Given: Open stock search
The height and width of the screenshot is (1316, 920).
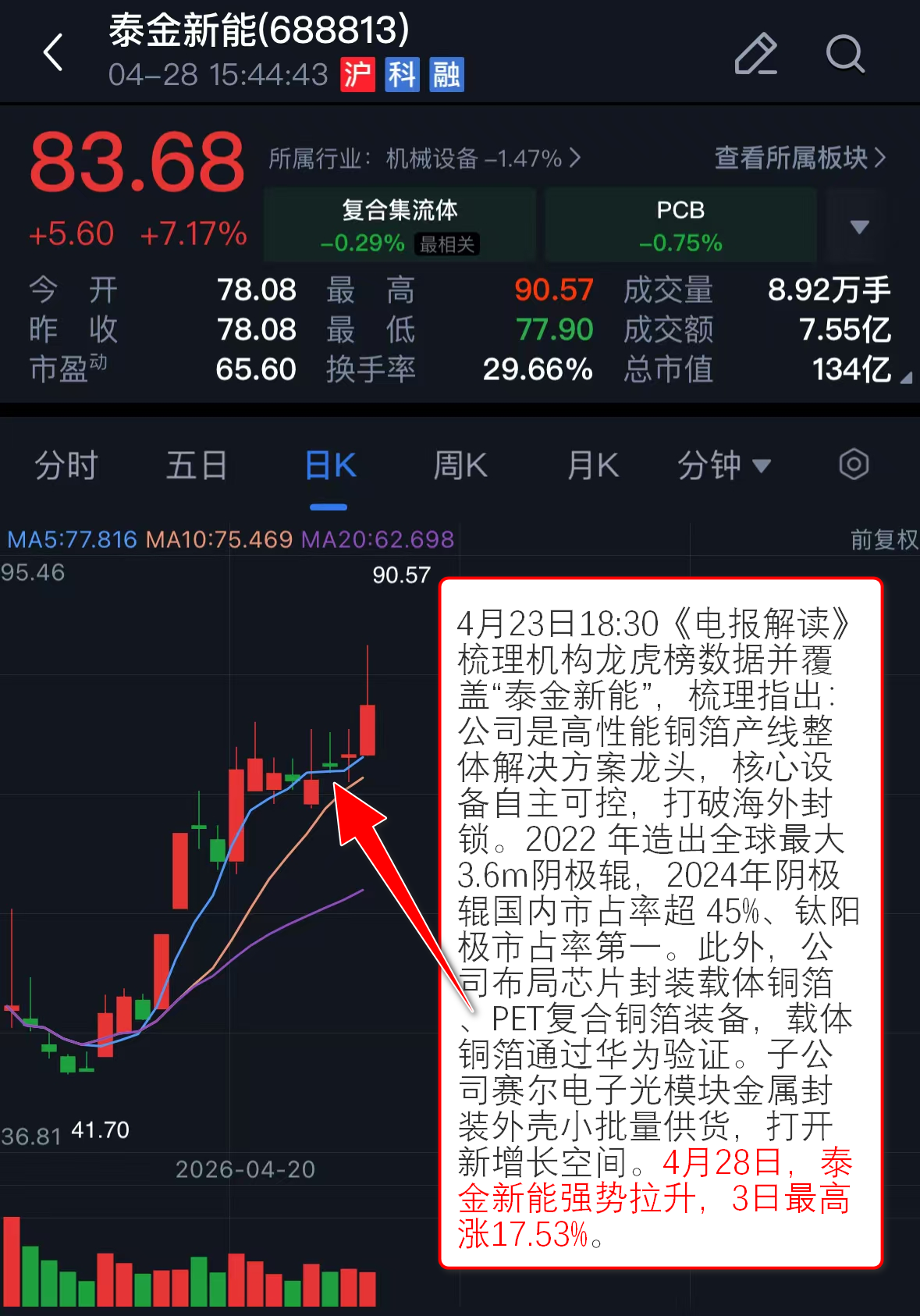Looking at the screenshot, I should 845,54.
